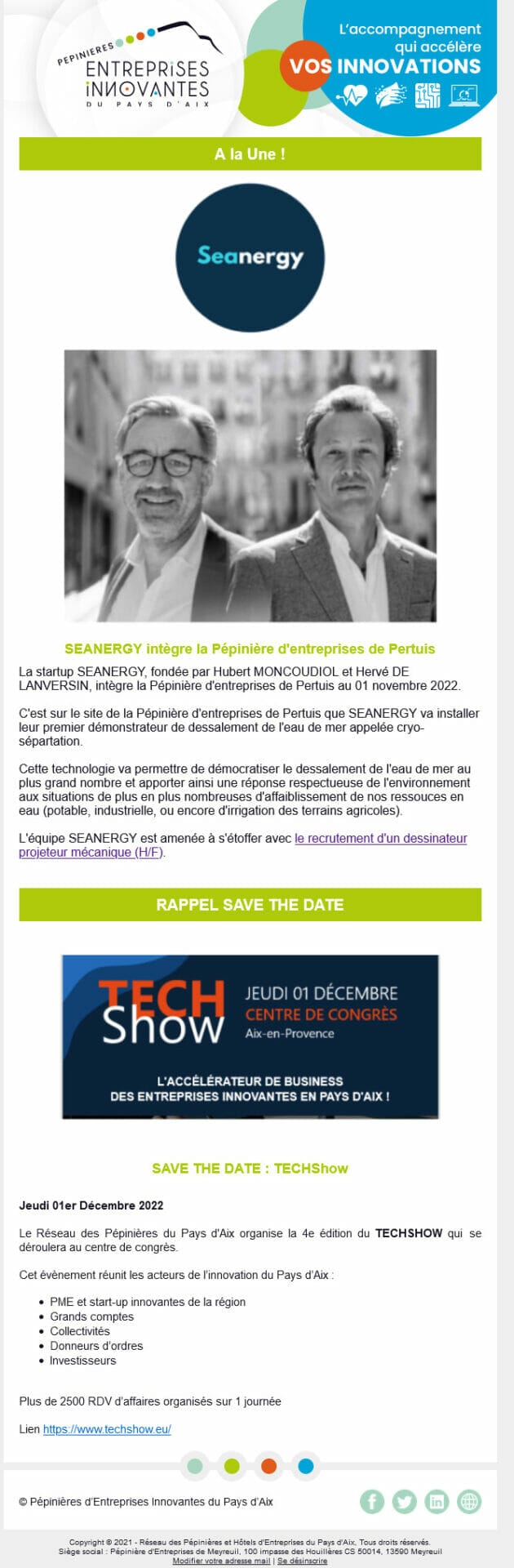Open the LinkedIn page icon
This screenshot has width=514, height=1568.
pyautogui.click(x=436, y=1501)
